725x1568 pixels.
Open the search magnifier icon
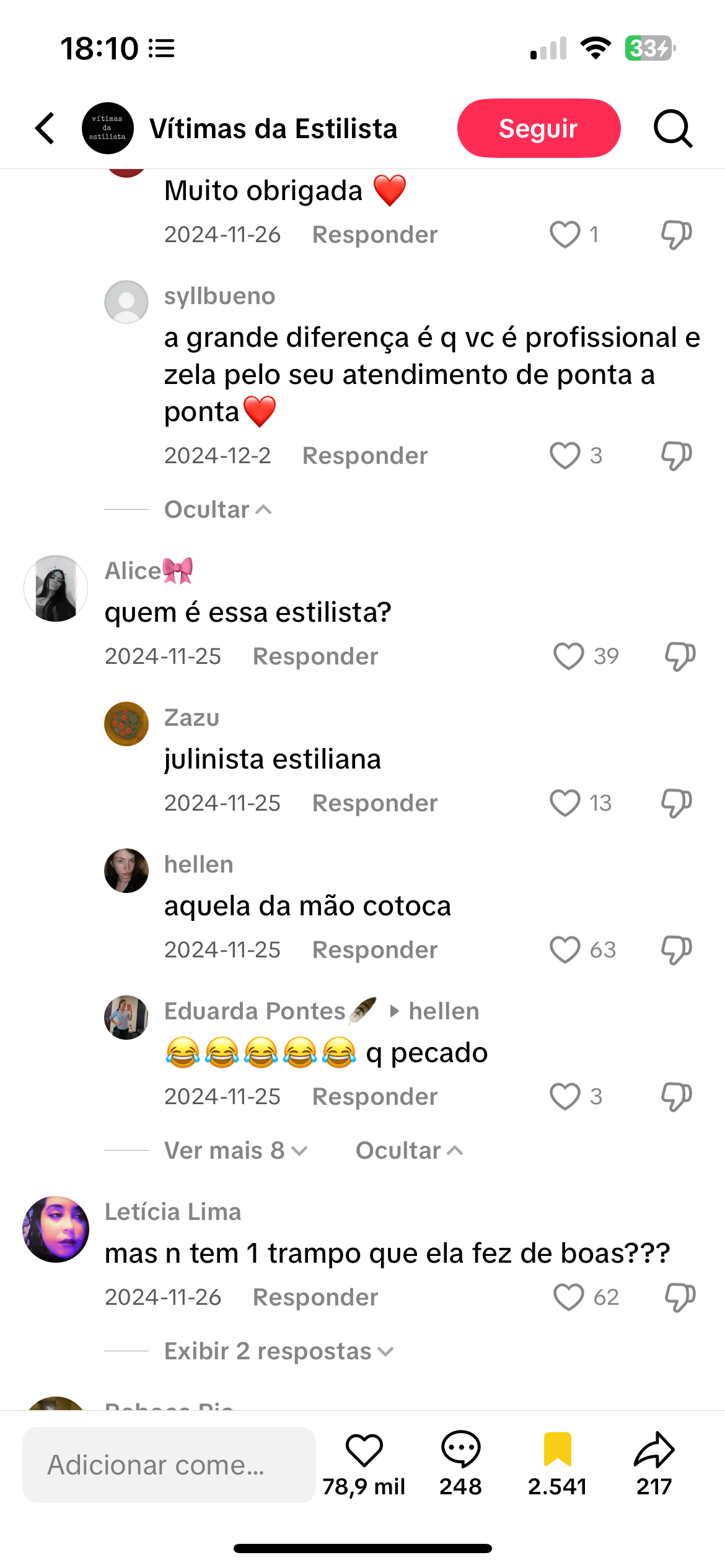point(672,128)
